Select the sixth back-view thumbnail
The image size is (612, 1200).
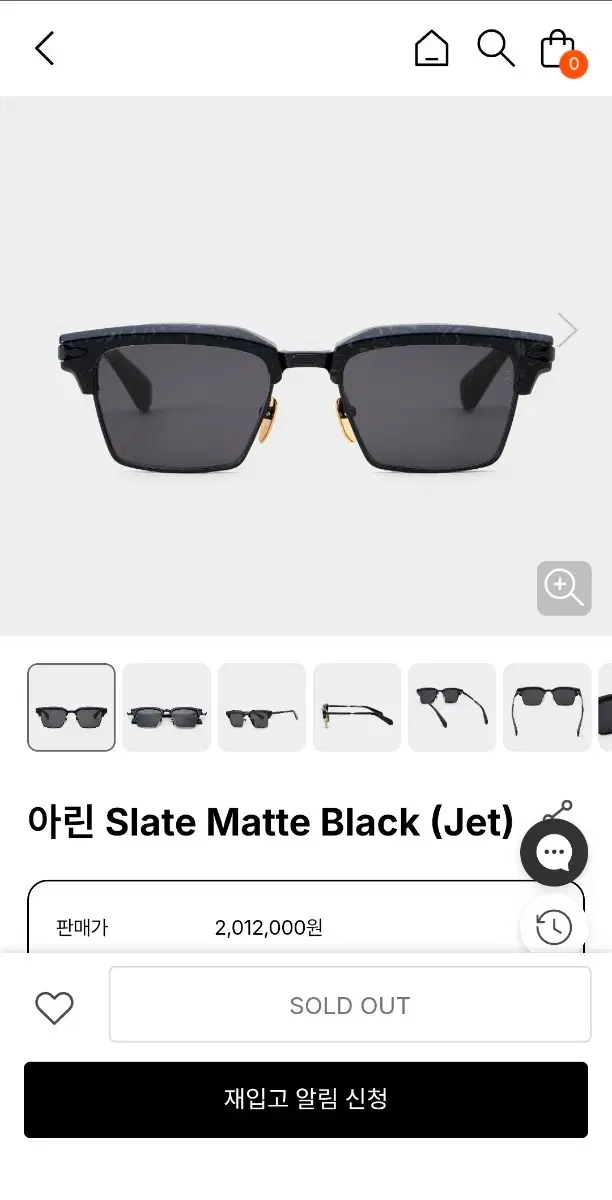click(x=547, y=707)
